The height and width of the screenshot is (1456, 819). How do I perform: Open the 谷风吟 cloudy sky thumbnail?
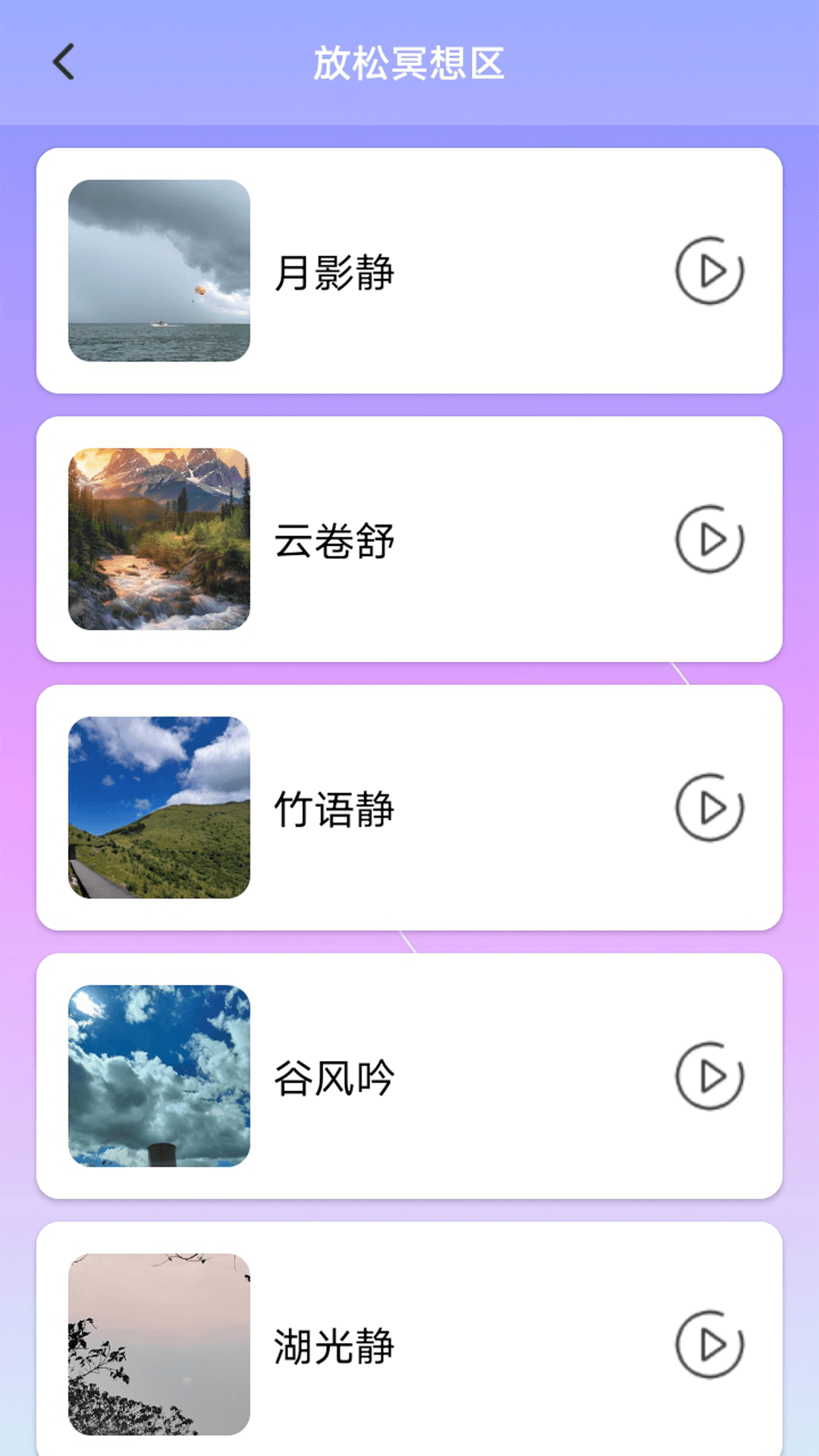pyautogui.click(x=158, y=1074)
